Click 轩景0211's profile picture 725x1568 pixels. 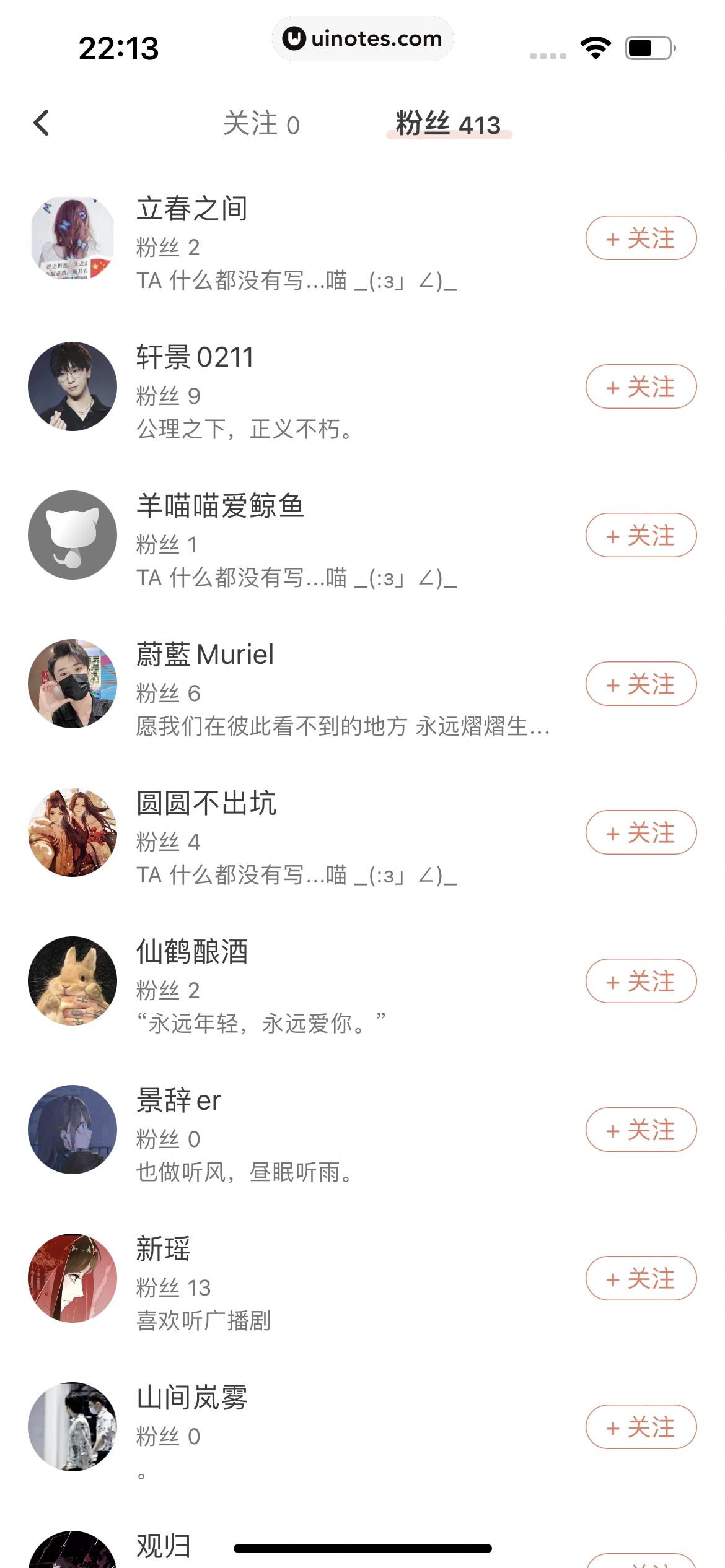click(x=72, y=386)
